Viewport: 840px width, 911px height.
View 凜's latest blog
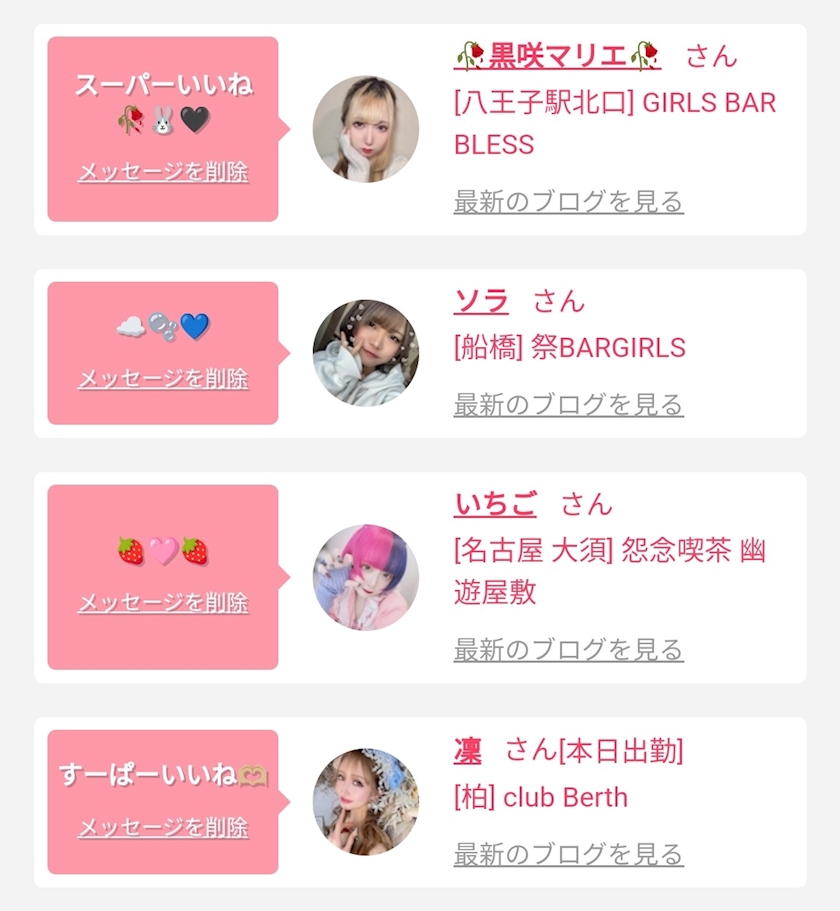point(568,854)
